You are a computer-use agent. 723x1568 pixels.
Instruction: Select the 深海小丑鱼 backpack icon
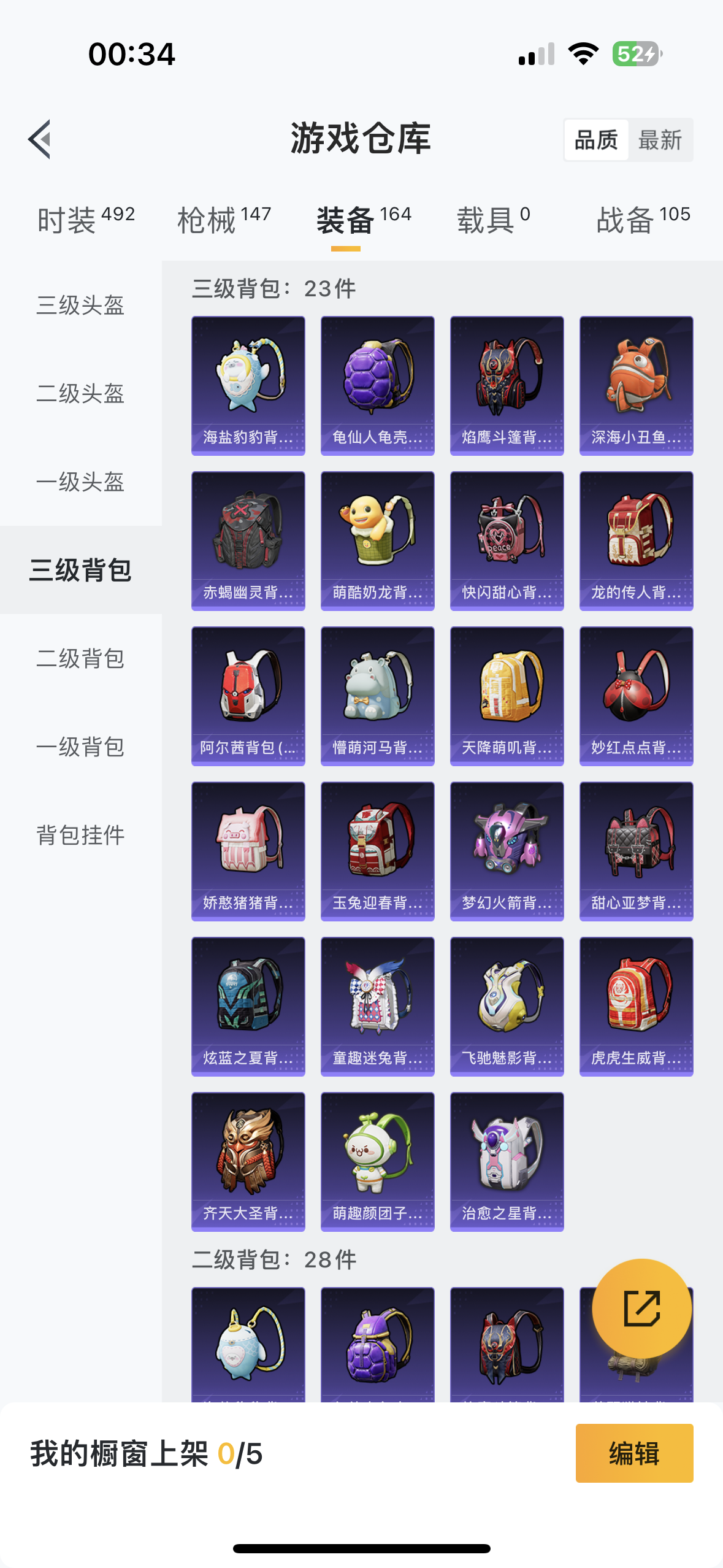pyautogui.click(x=636, y=385)
